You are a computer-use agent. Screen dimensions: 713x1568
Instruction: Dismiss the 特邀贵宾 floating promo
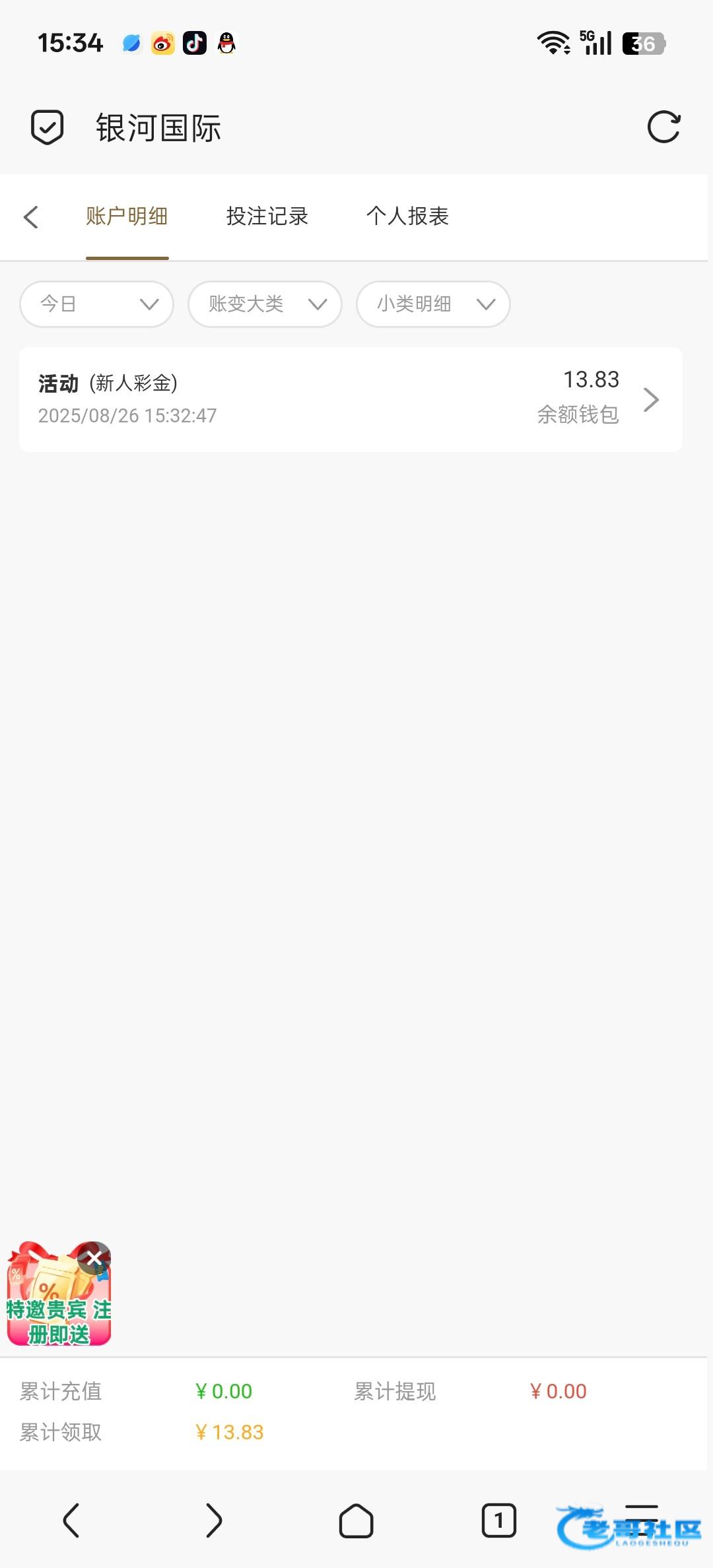(x=94, y=1258)
